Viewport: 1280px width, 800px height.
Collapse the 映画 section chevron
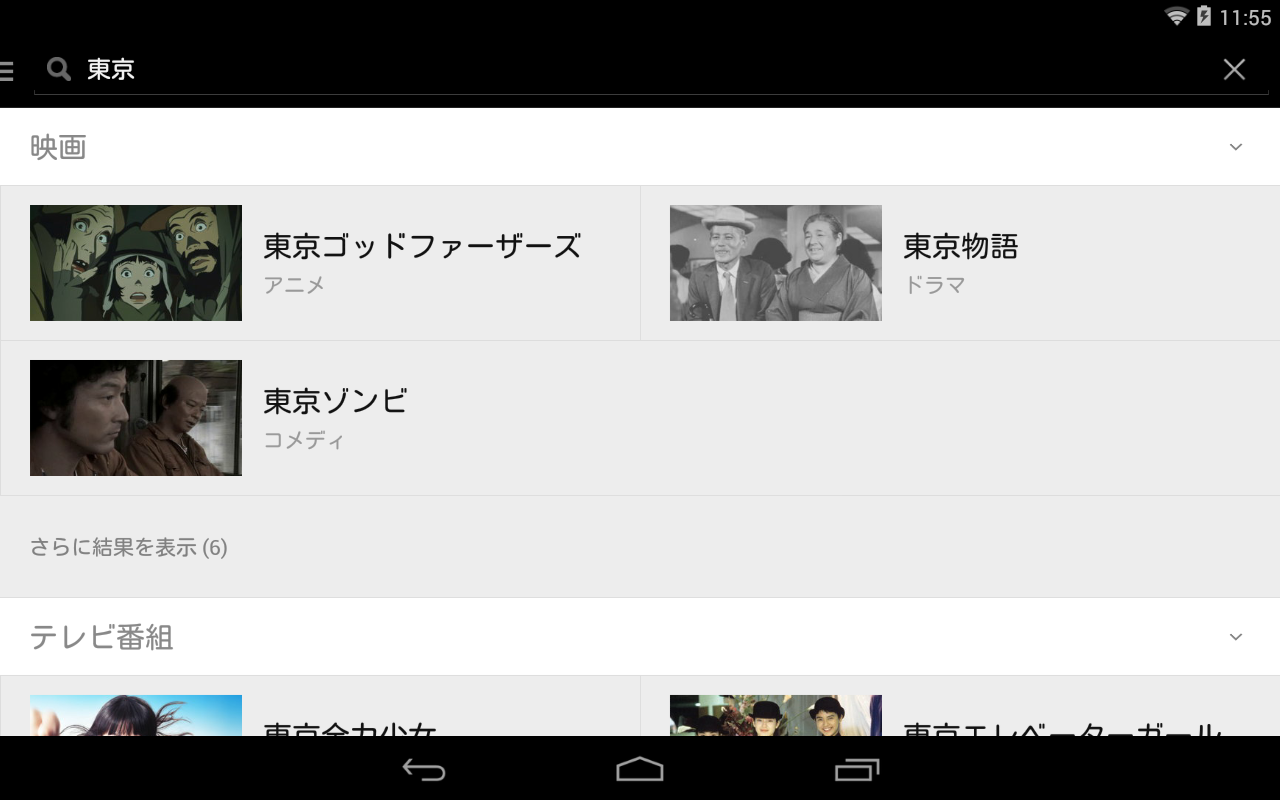[1236, 147]
